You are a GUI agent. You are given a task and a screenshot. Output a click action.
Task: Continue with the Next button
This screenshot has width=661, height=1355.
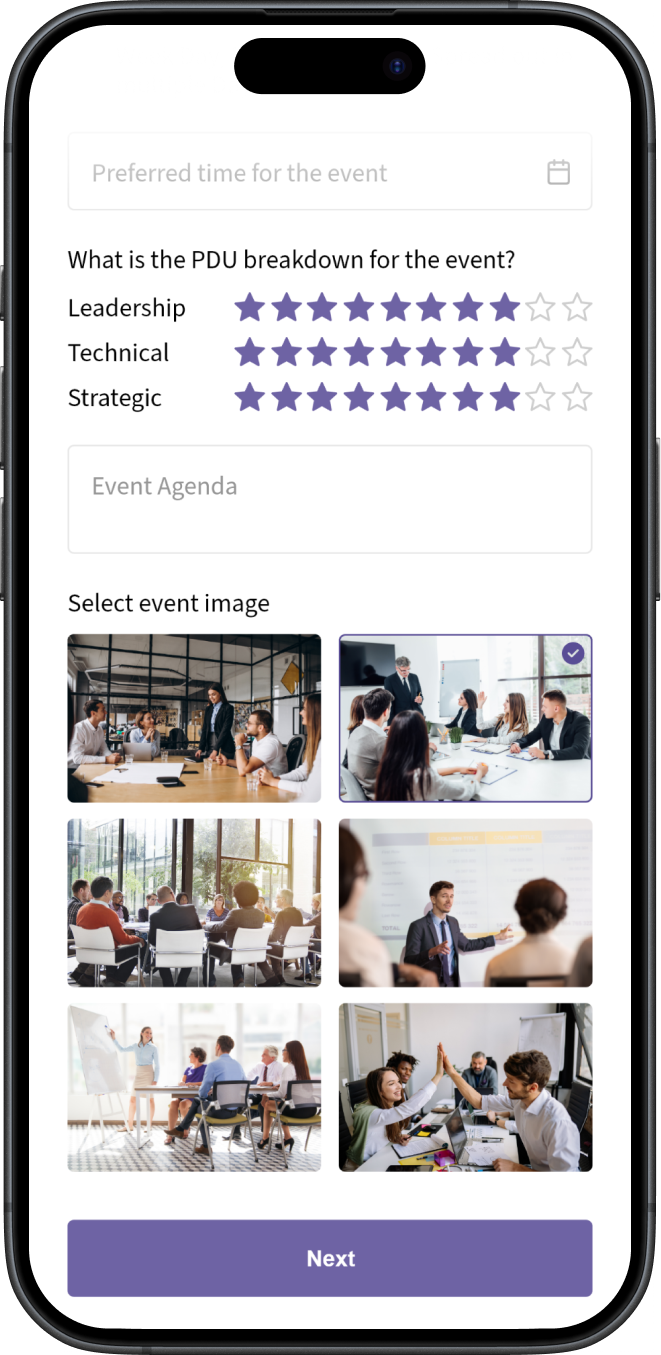pos(329,1258)
